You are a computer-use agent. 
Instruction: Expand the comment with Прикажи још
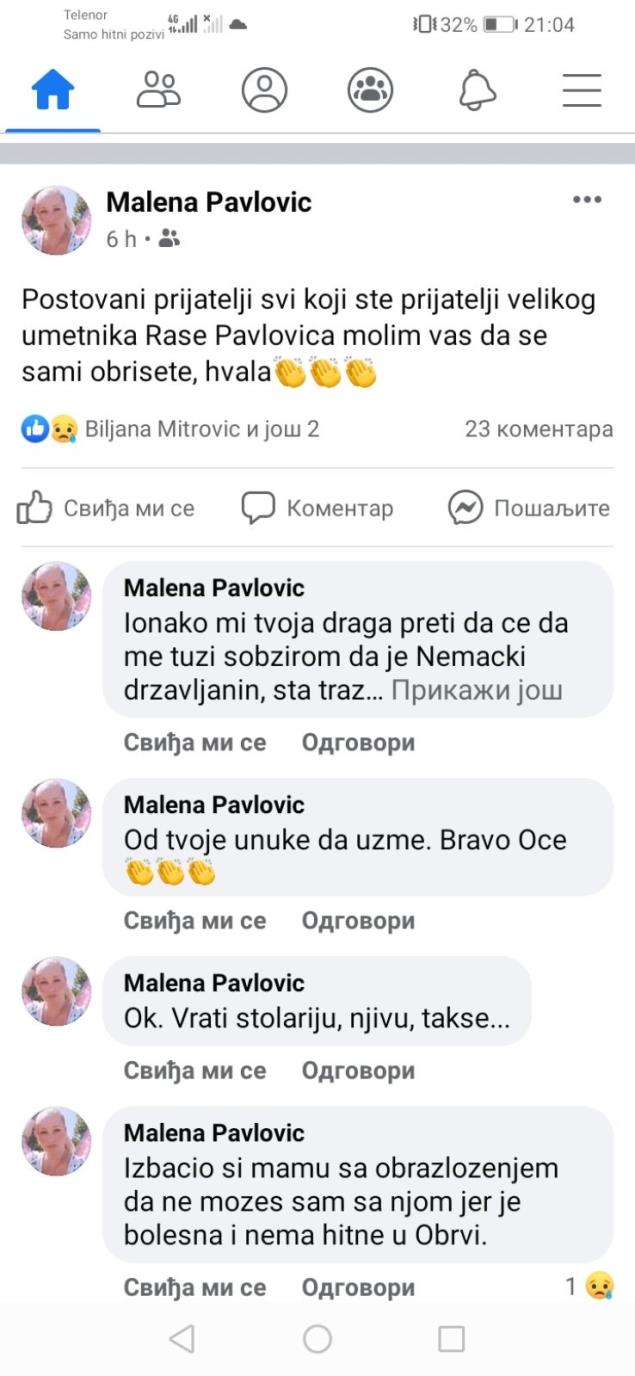coord(476,690)
